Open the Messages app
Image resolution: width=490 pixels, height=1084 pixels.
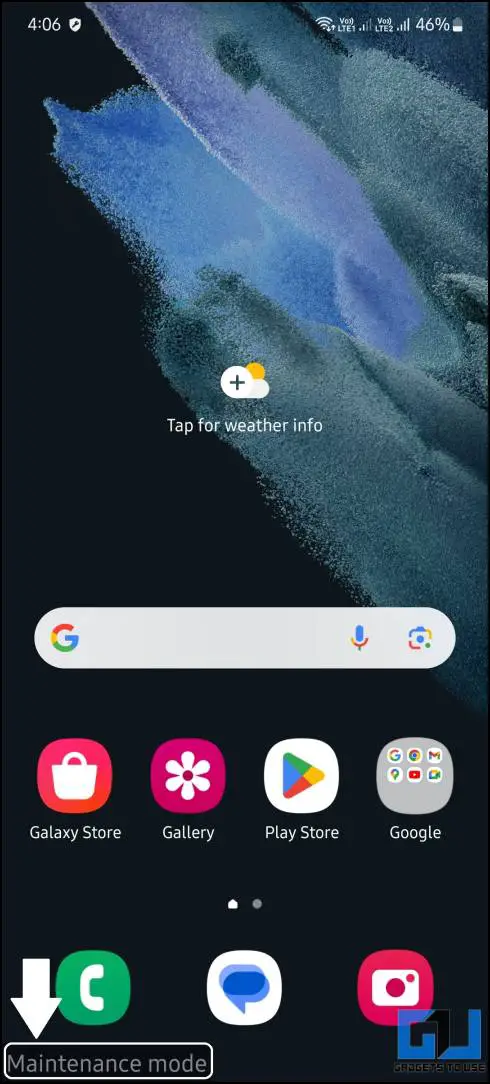pyautogui.click(x=244, y=987)
